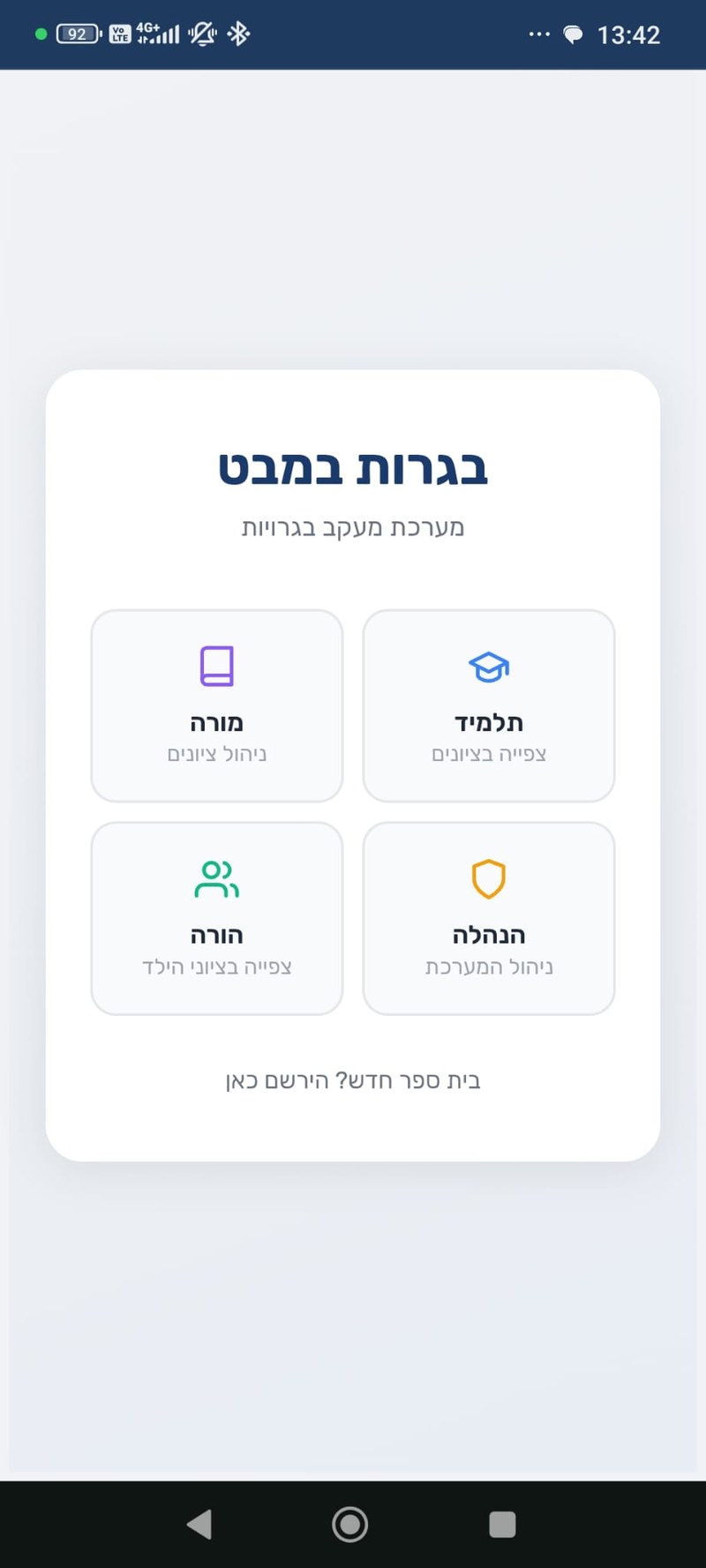Tap the green people icon for הורה

216,878
